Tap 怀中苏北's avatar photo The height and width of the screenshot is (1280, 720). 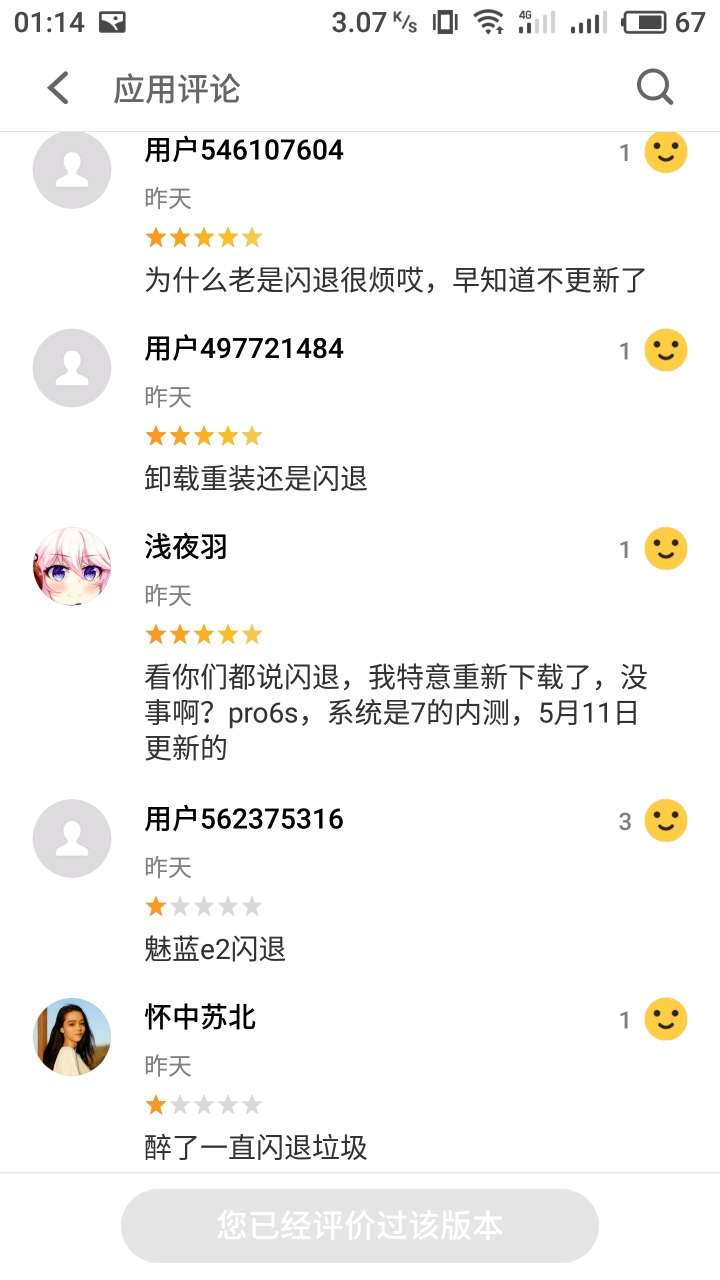point(71,1037)
